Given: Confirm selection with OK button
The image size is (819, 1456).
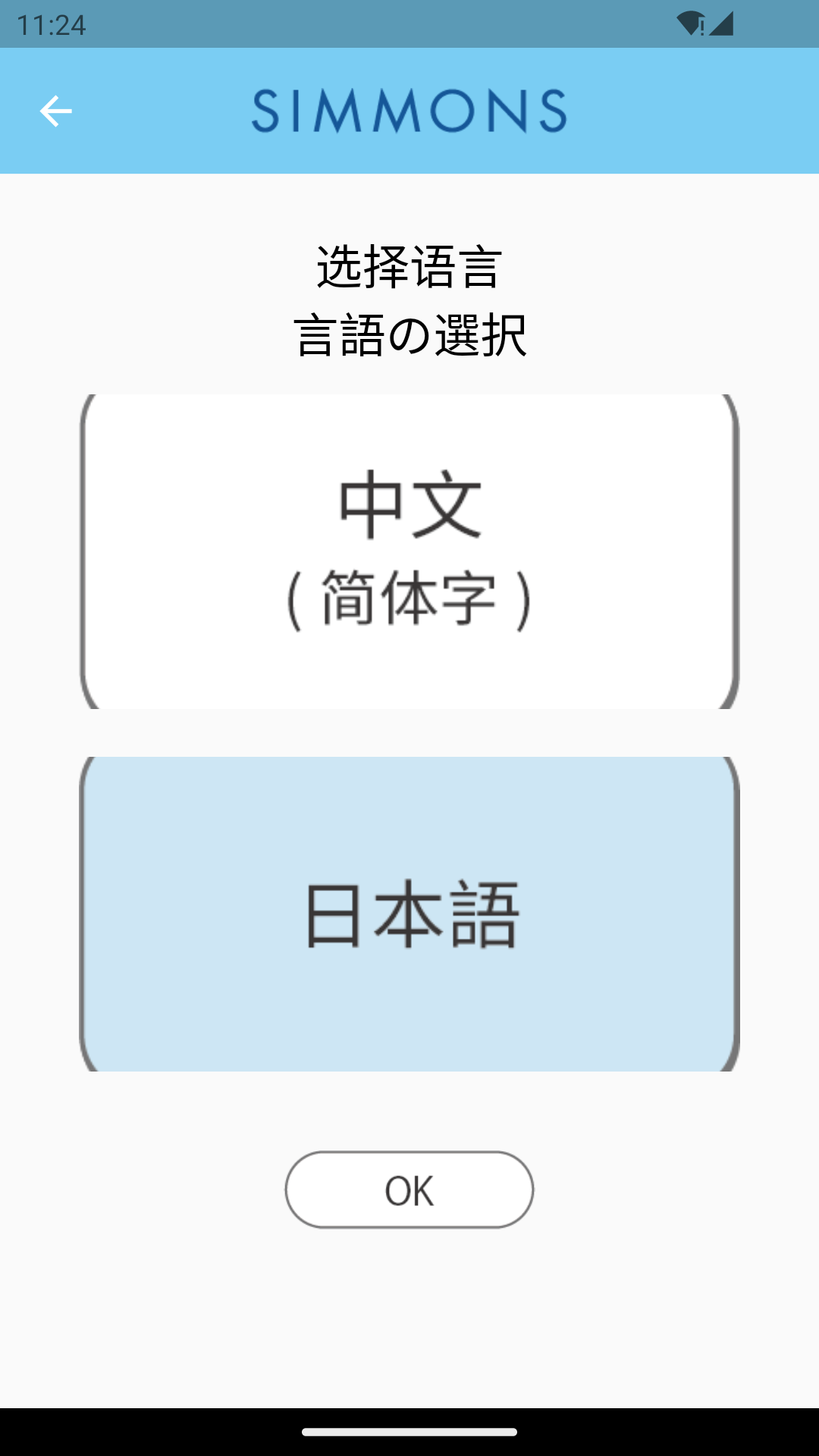Looking at the screenshot, I should tap(409, 1190).
